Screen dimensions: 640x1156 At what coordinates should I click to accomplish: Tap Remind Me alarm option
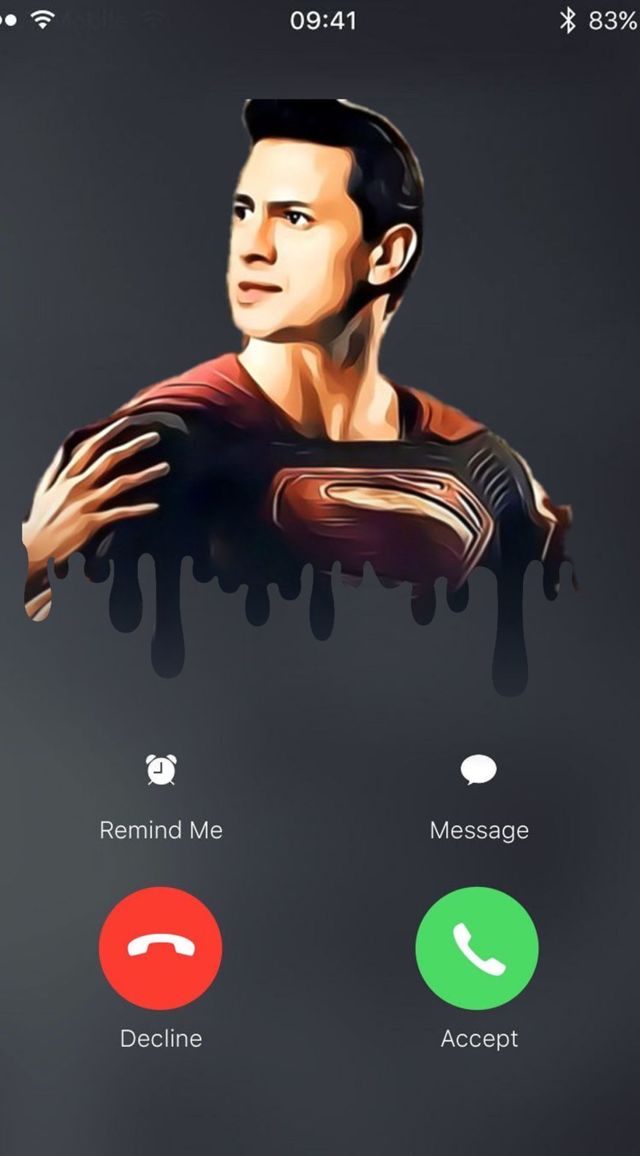(161, 771)
